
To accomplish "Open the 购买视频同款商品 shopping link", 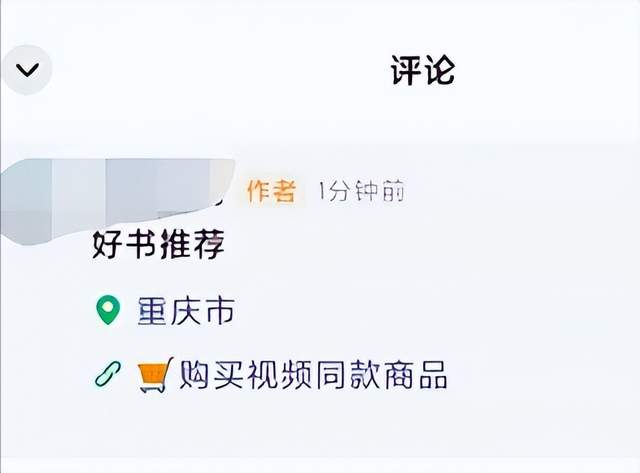I will [x=311, y=376].
